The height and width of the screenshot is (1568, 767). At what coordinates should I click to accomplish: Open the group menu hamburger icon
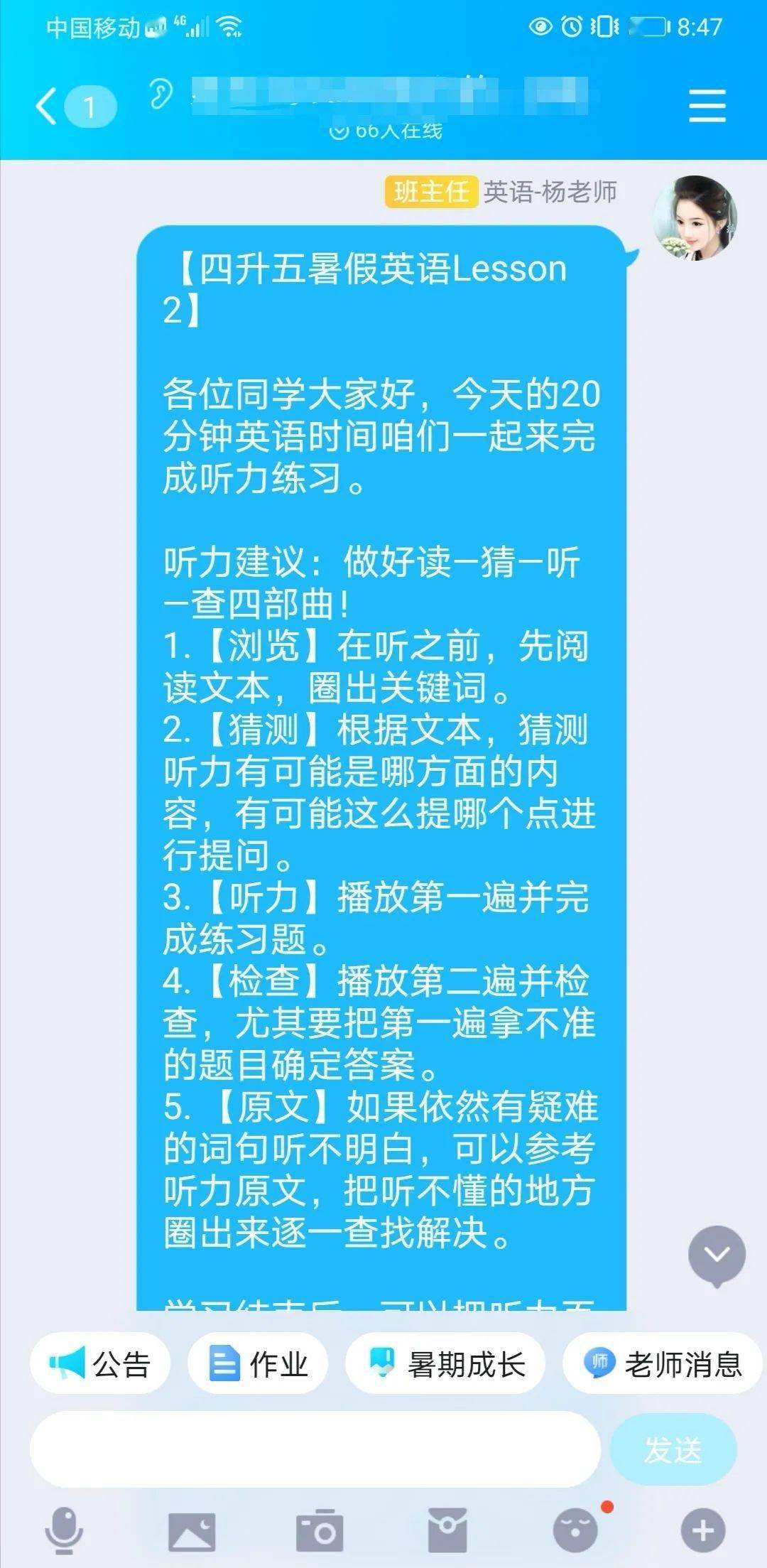(707, 106)
